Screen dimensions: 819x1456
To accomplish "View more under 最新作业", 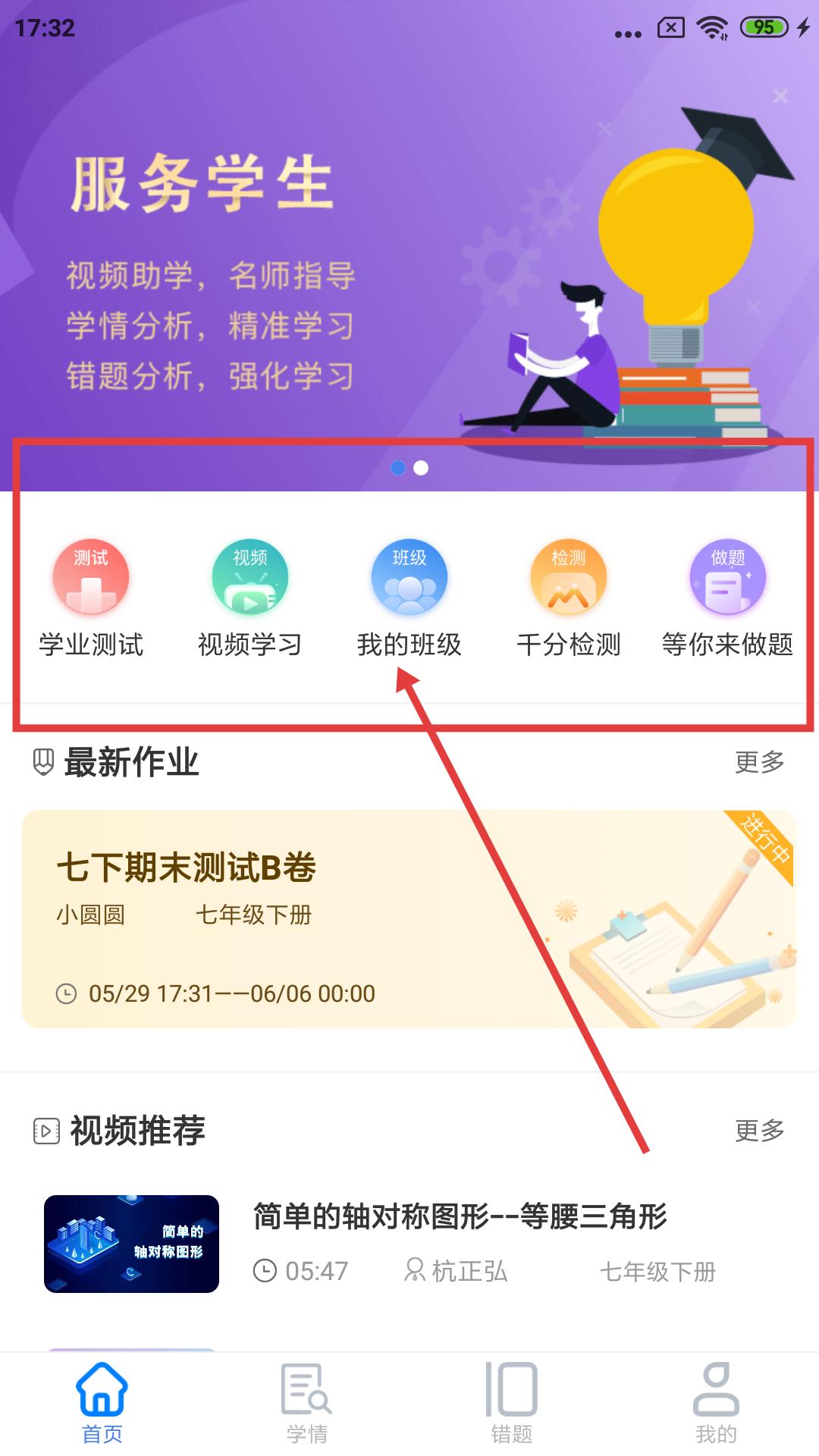I will pos(759,762).
